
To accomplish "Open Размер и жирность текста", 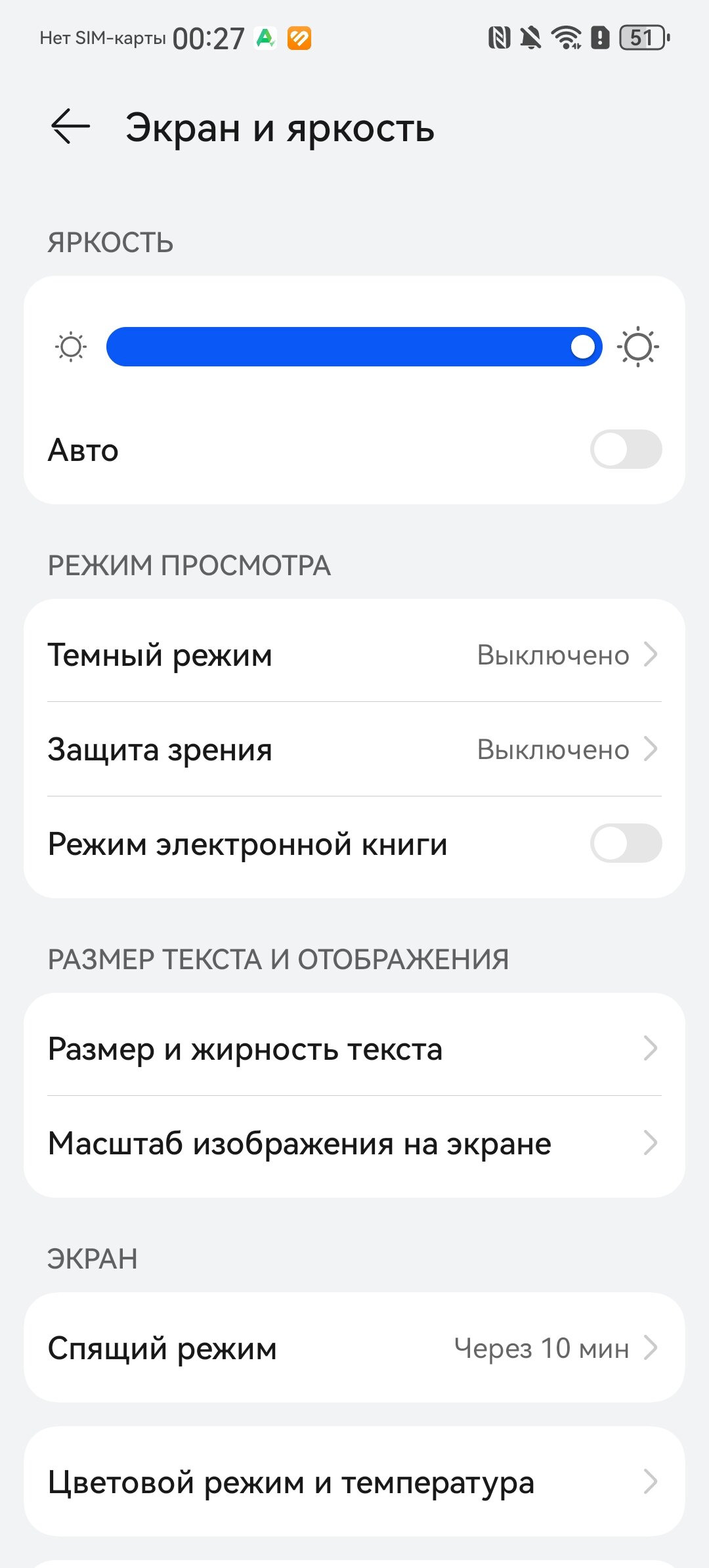I will click(x=354, y=1049).
